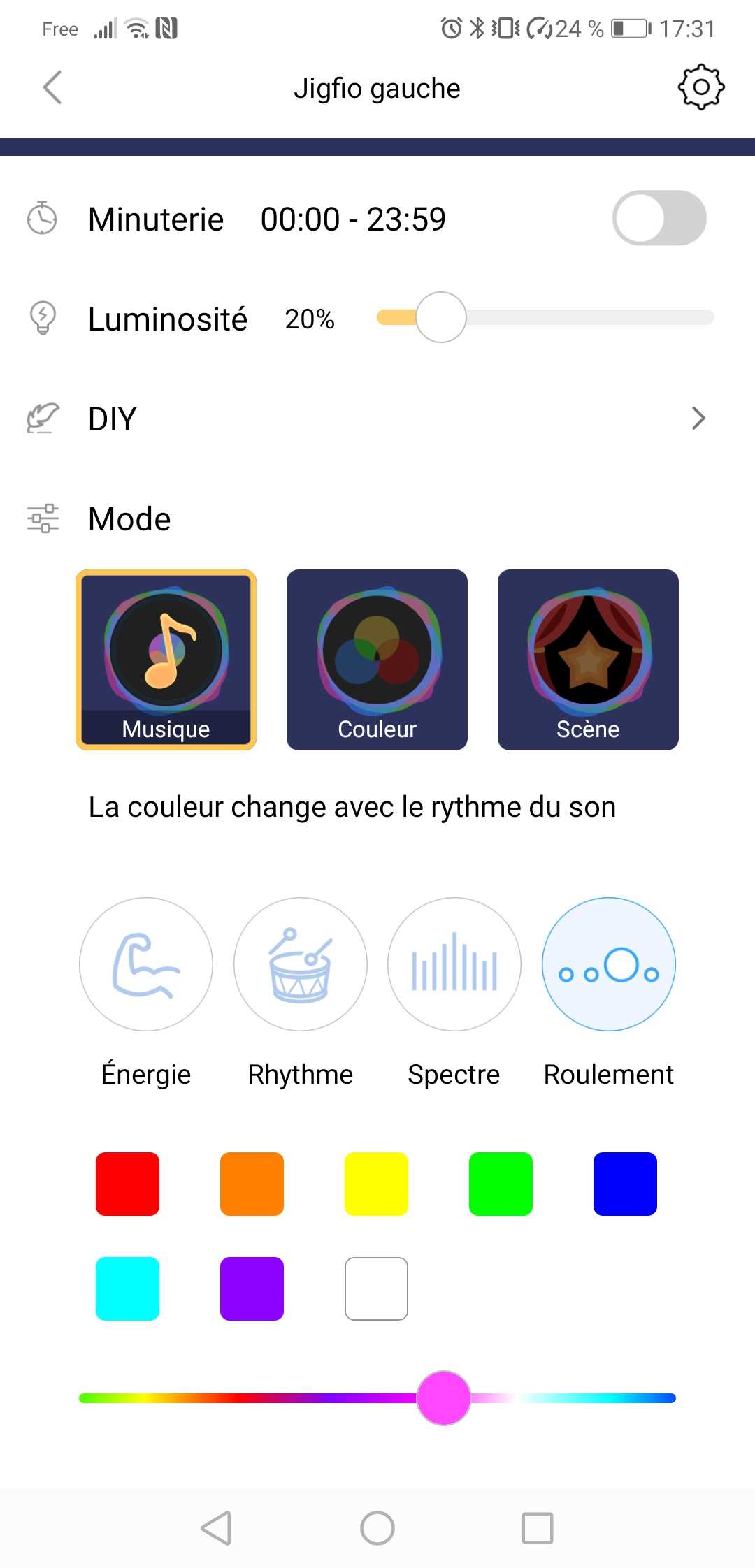Pick the yellow color swatch
Viewport: 755px width, 1568px height.
pos(376,1184)
